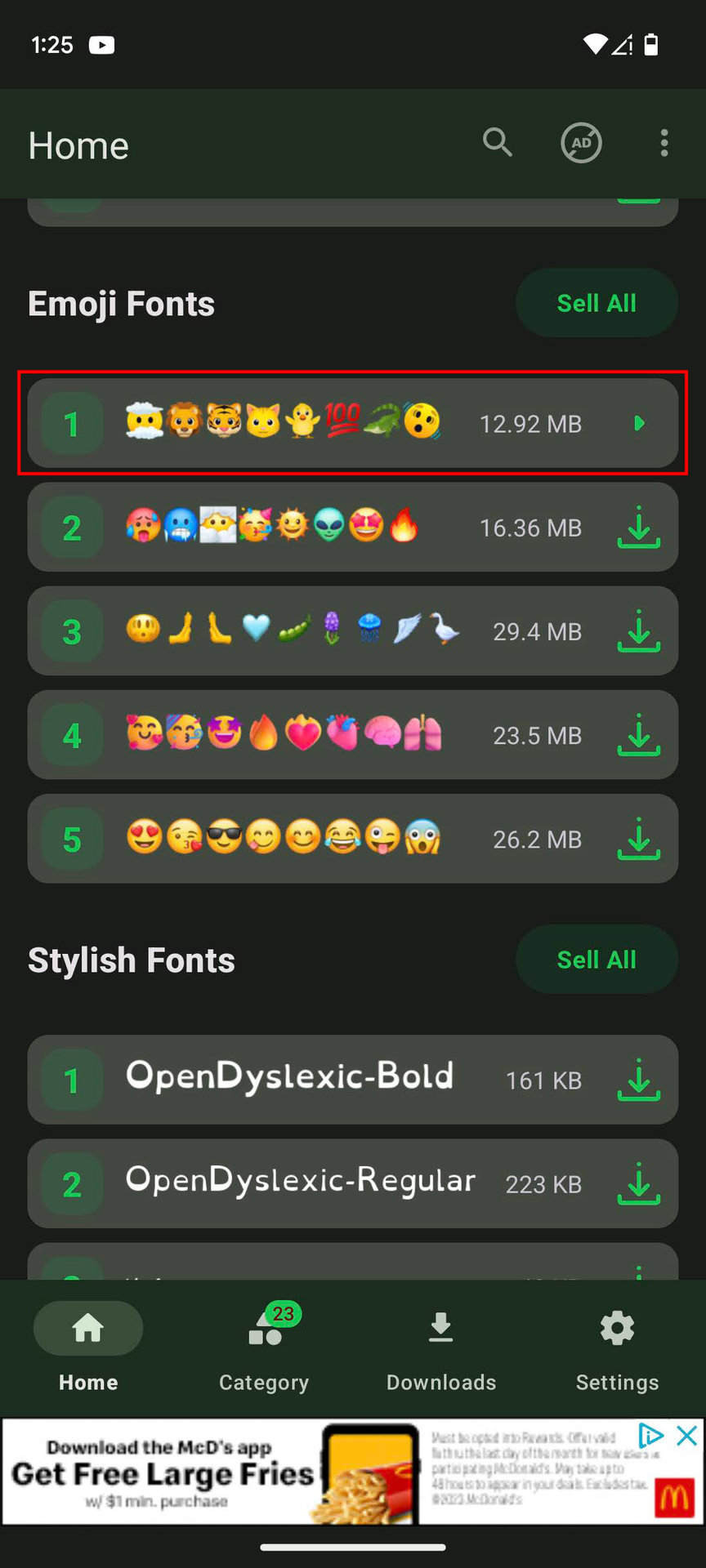This screenshot has height=1568, width=706.
Task: Download the 26.2 MB emoji font
Action: (638, 839)
